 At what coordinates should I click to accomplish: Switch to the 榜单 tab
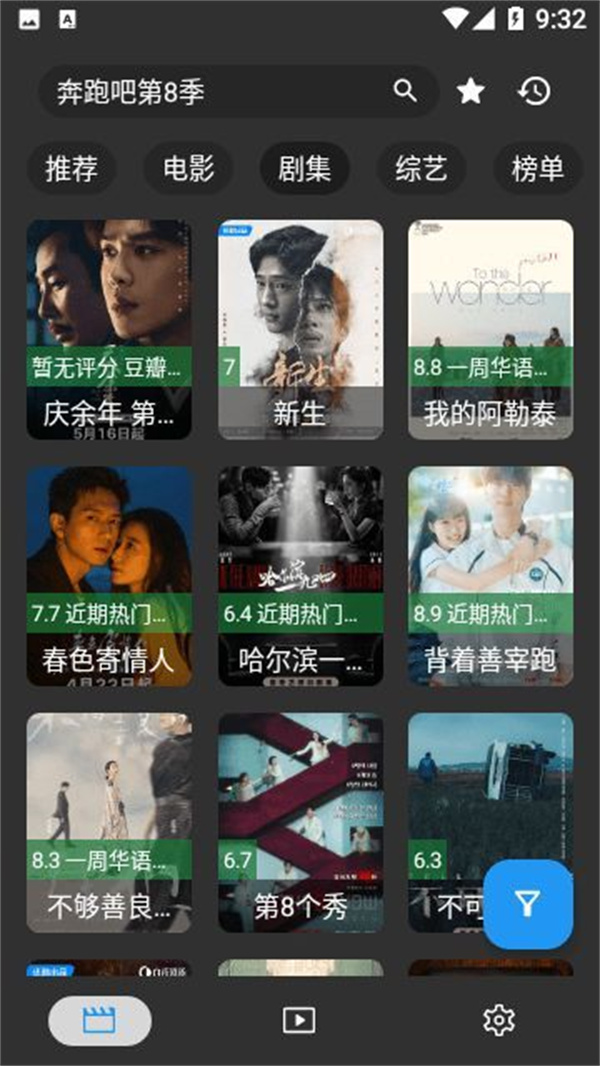(x=538, y=168)
